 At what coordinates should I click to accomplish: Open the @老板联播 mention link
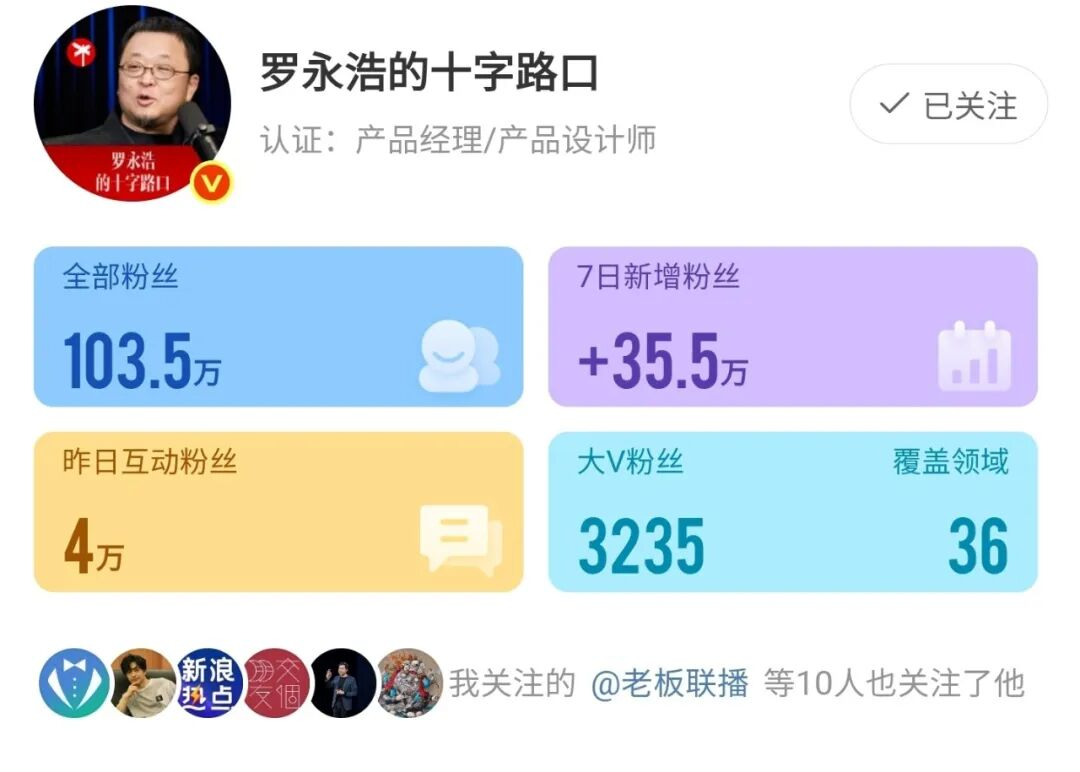[669, 684]
